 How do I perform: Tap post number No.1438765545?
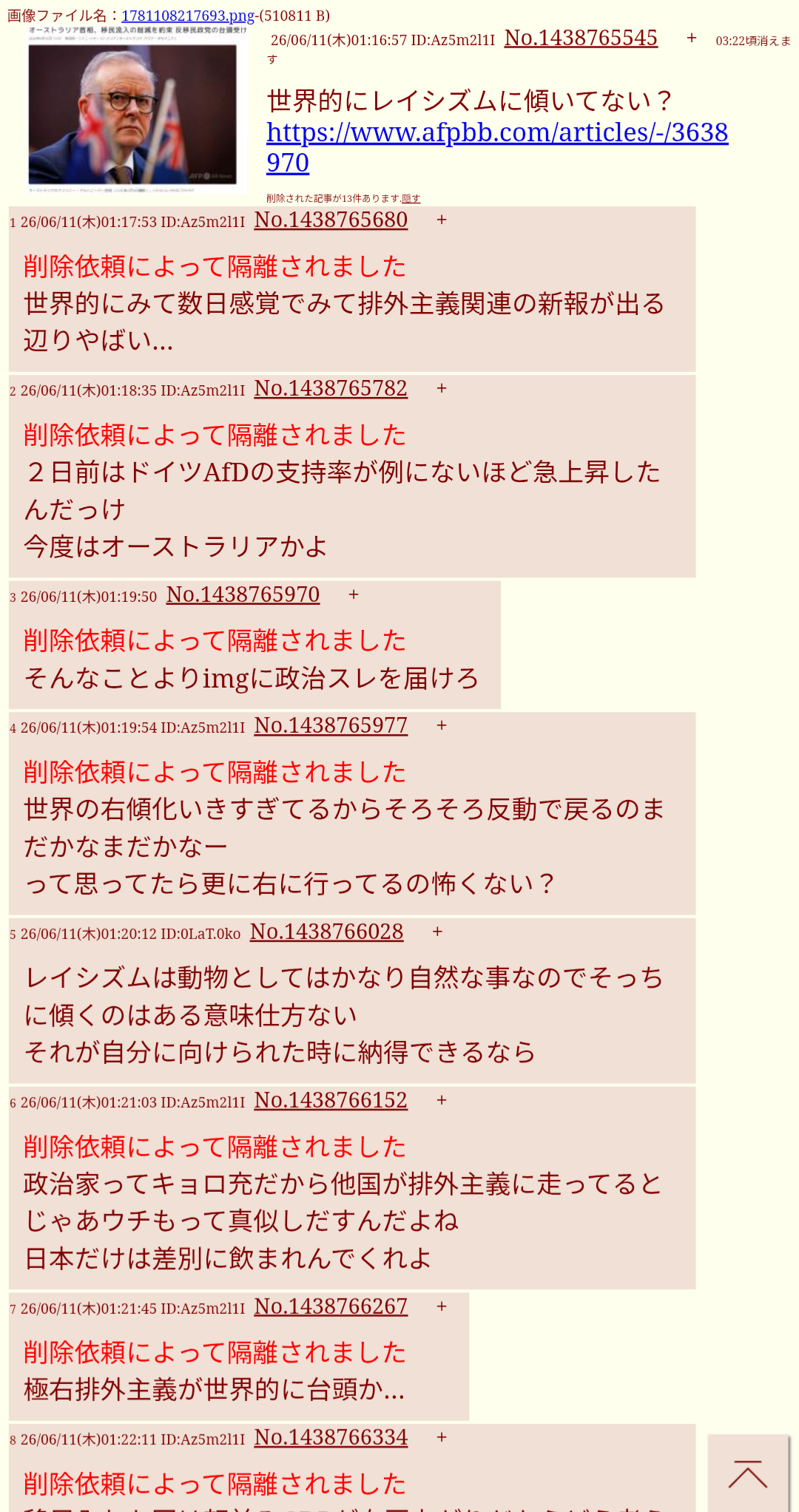[581, 38]
